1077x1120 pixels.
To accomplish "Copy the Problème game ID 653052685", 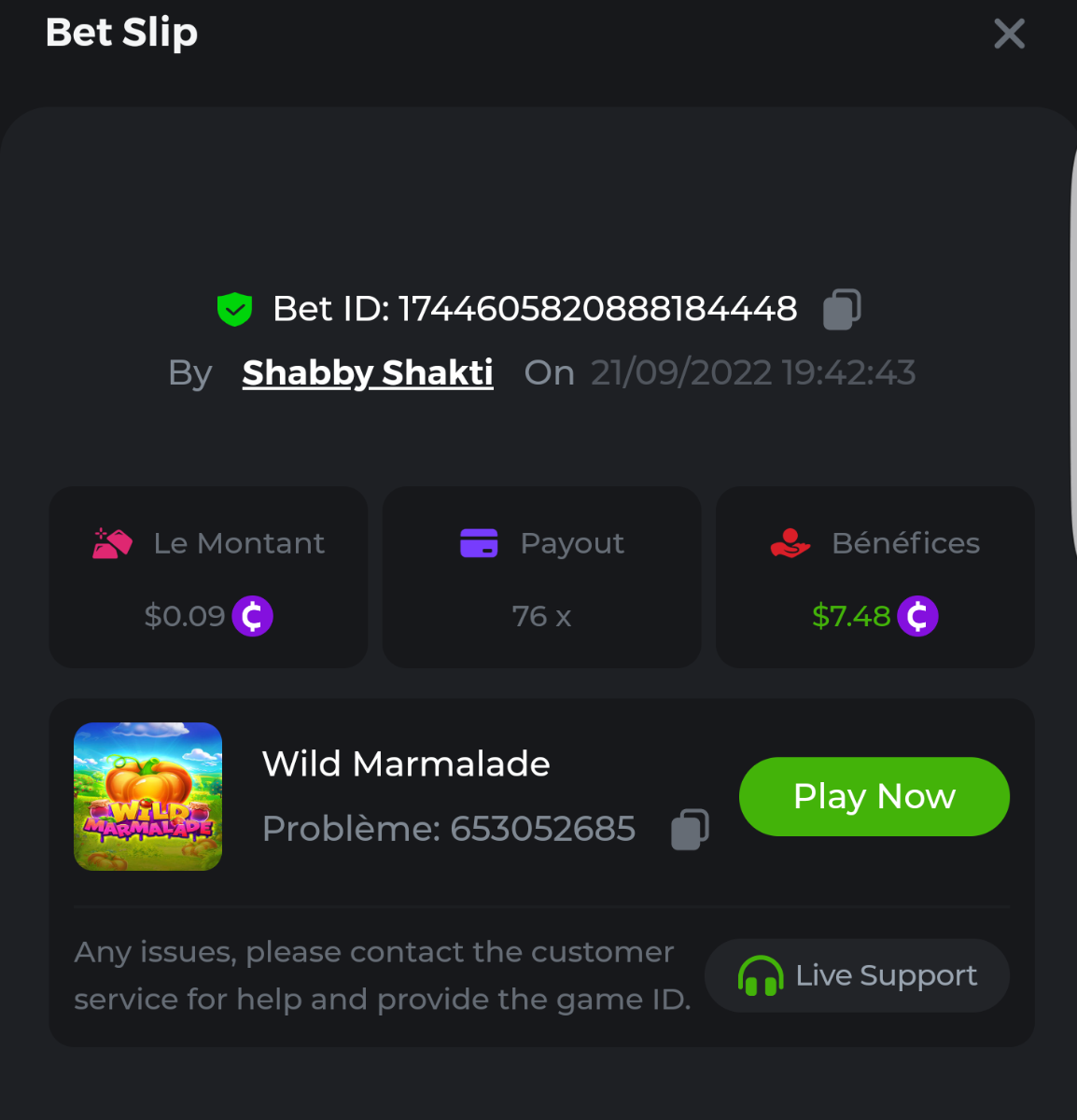I will point(690,829).
